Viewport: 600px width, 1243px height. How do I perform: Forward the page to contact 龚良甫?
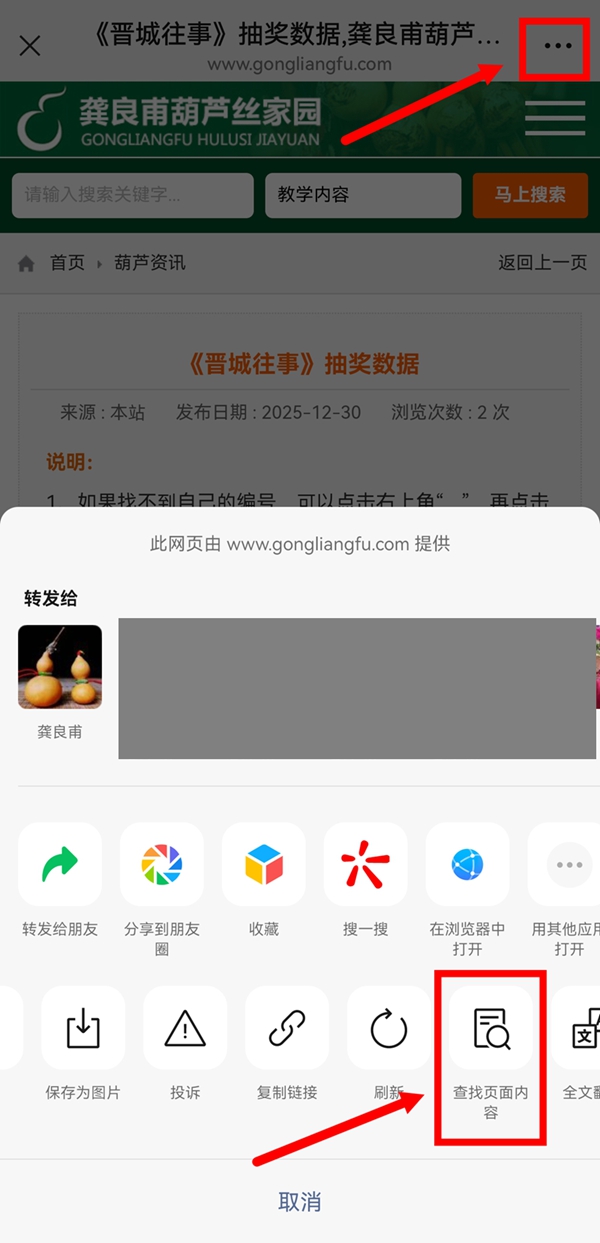click(60, 667)
